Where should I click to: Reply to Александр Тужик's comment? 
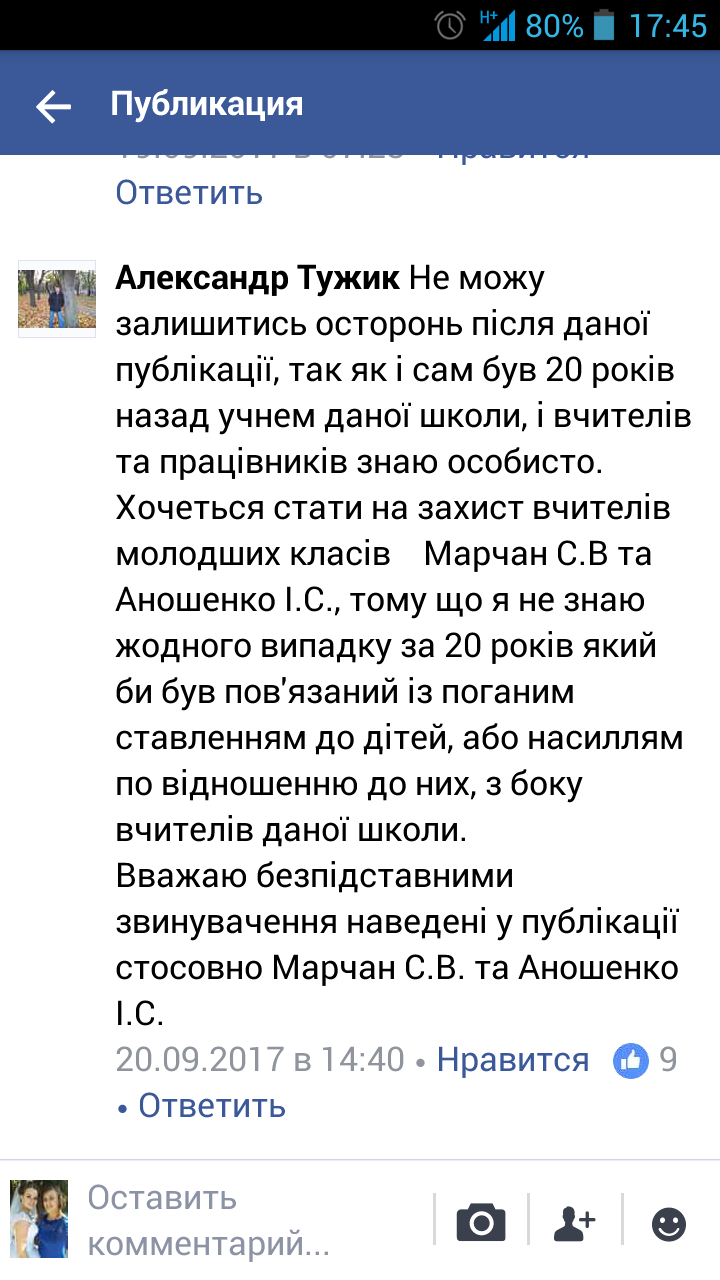click(211, 1106)
